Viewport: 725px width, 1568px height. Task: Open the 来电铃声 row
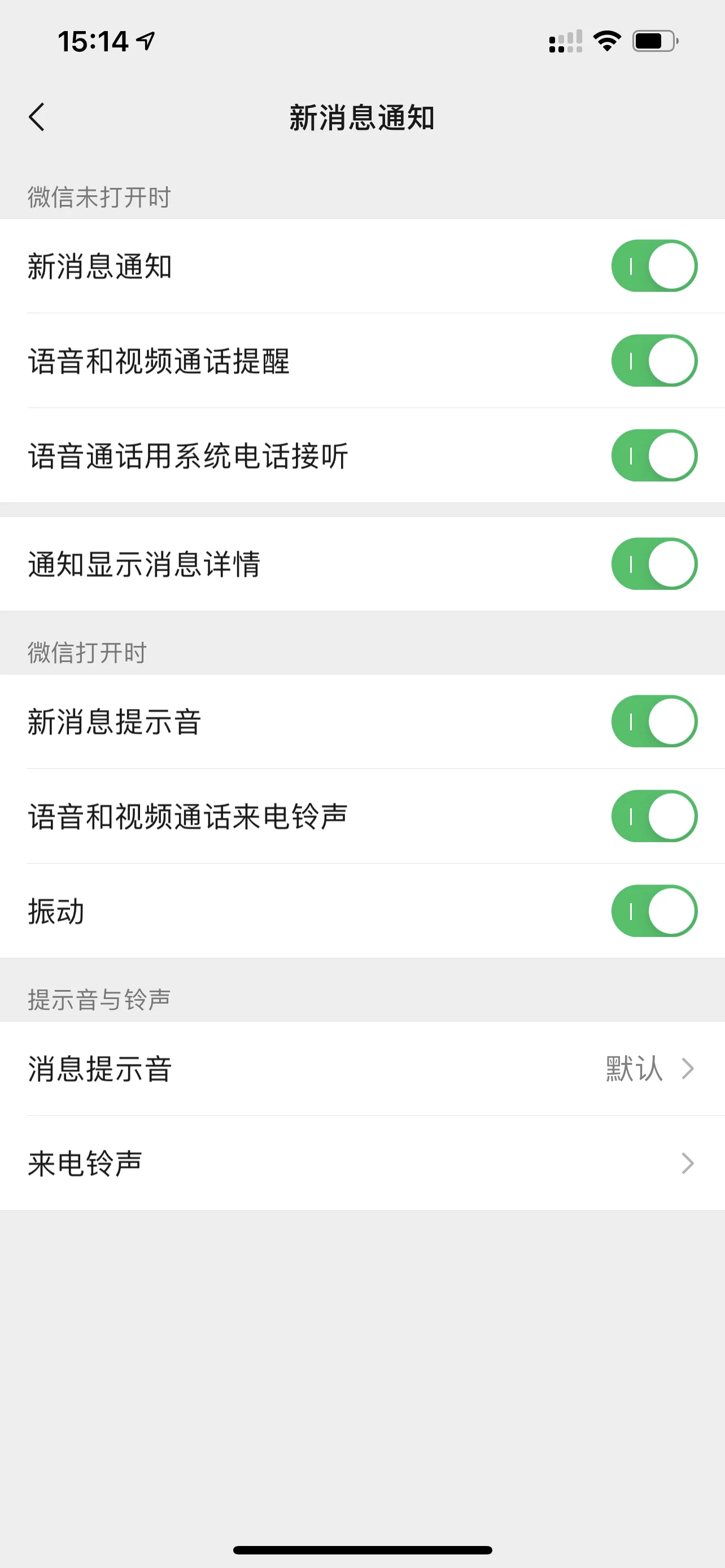[362, 1163]
